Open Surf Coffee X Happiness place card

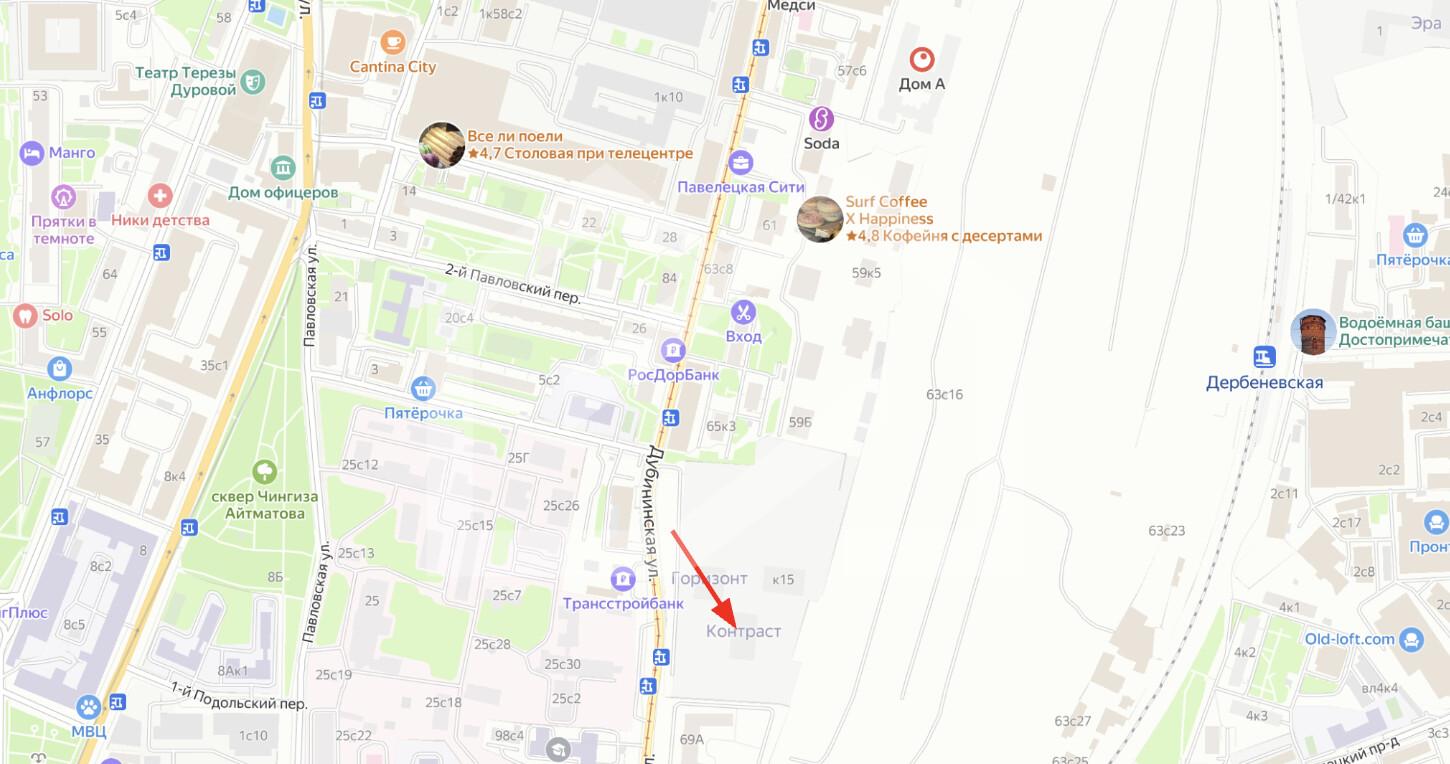[819, 219]
